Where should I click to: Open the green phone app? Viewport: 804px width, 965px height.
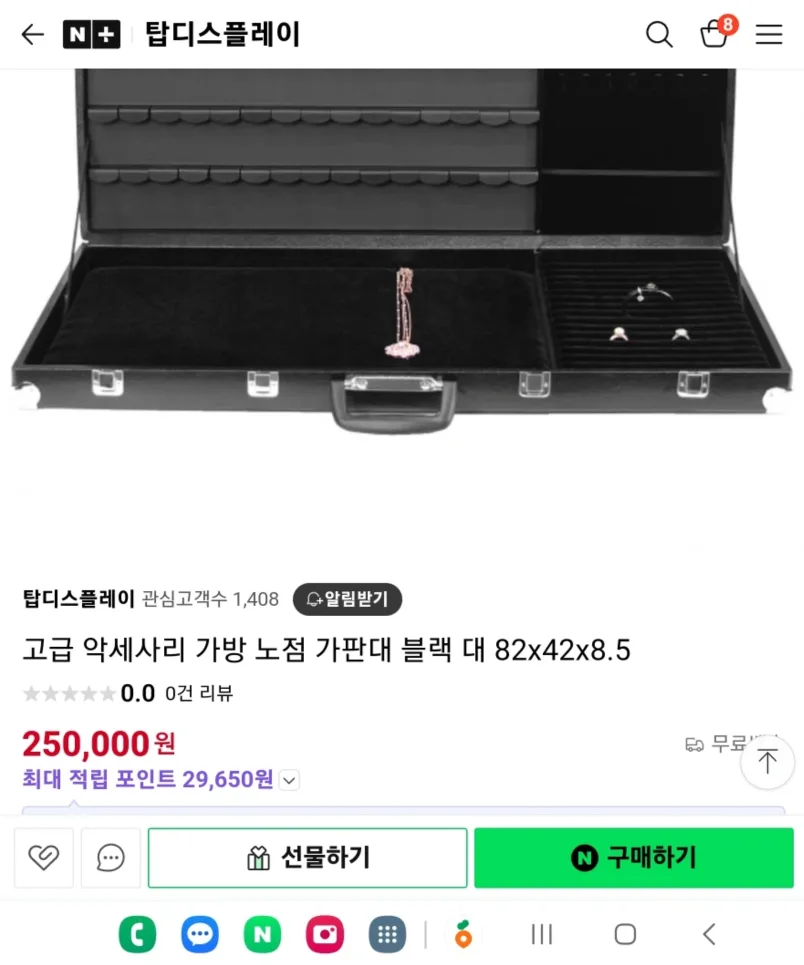coord(137,934)
